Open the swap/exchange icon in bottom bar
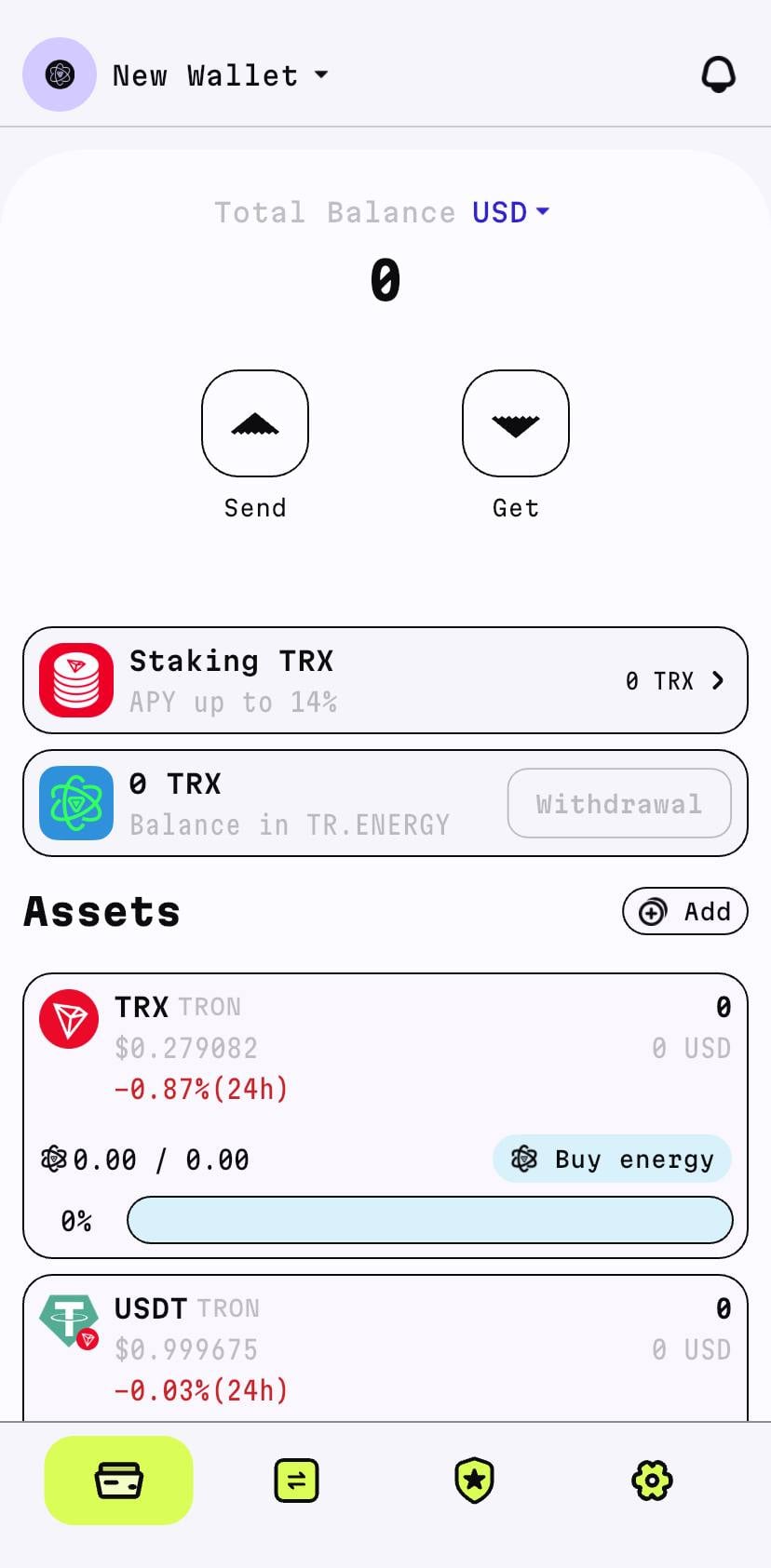This screenshot has width=771, height=1568. tap(295, 1481)
